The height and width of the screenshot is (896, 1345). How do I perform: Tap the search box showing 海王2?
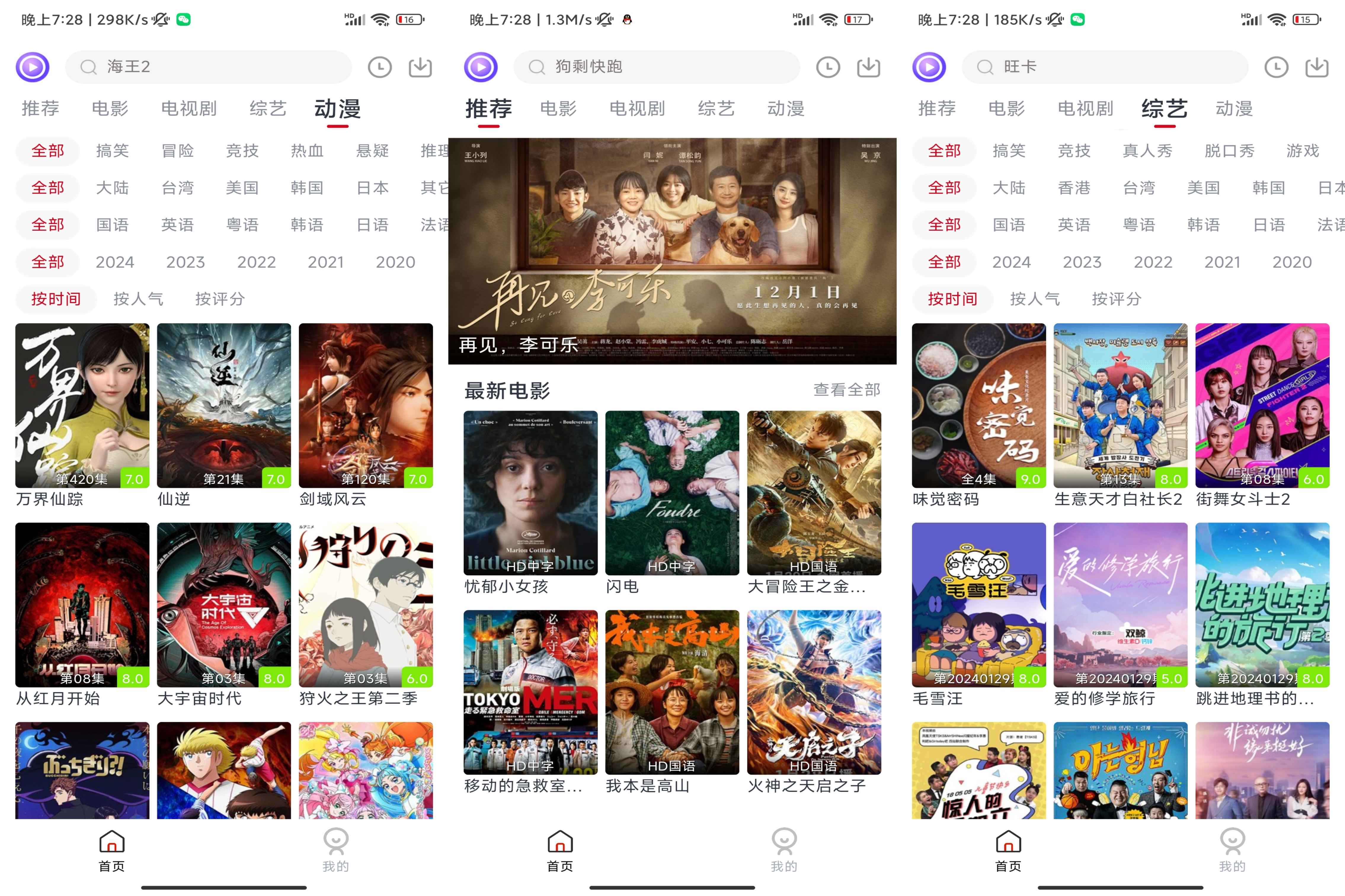(x=208, y=67)
